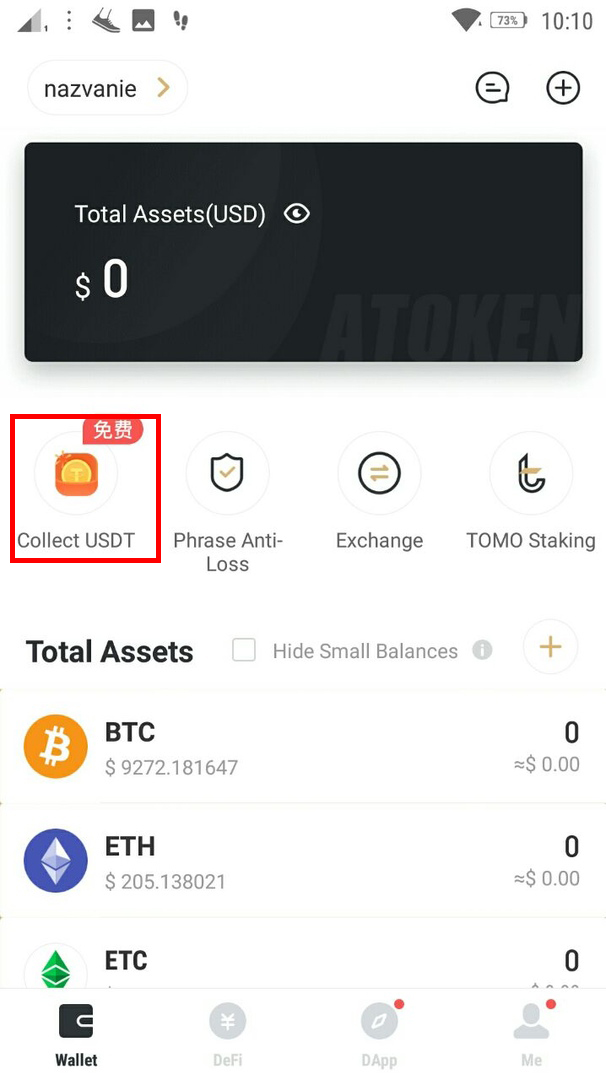The image size is (606, 1080).
Task: Open the ETC asset row
Action: 303,965
